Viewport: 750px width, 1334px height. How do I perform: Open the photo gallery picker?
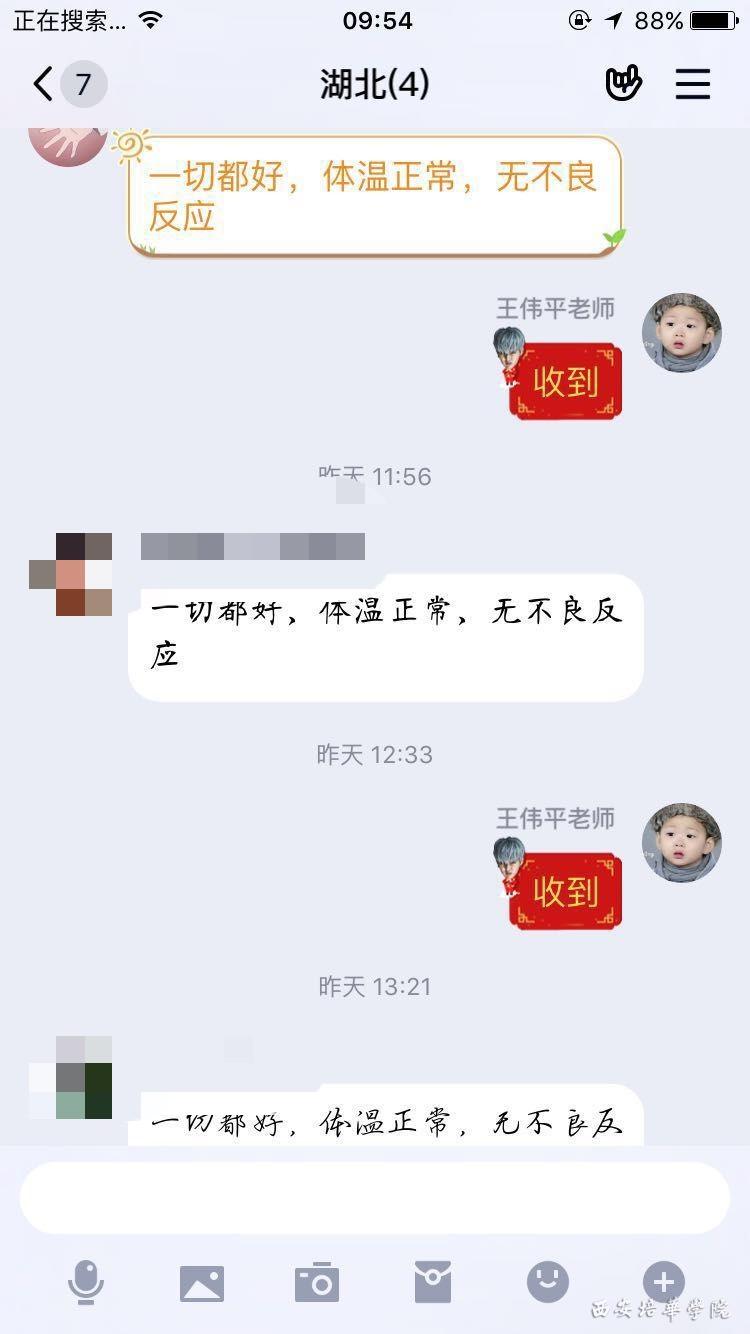[x=201, y=1283]
